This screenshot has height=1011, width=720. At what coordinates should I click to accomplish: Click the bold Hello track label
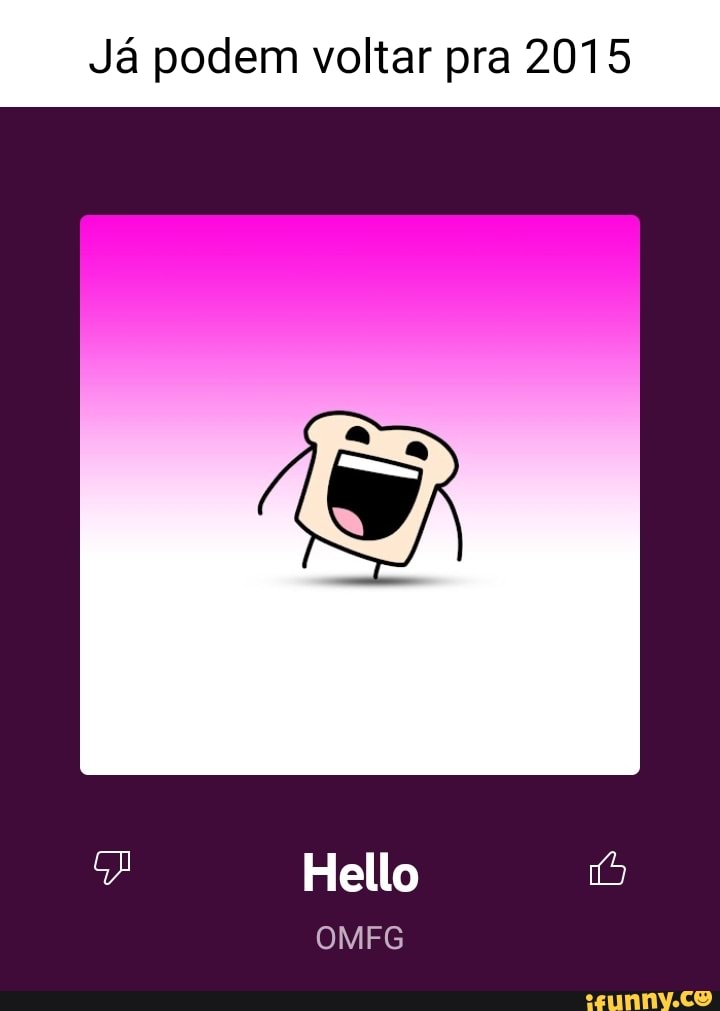pyautogui.click(x=360, y=872)
